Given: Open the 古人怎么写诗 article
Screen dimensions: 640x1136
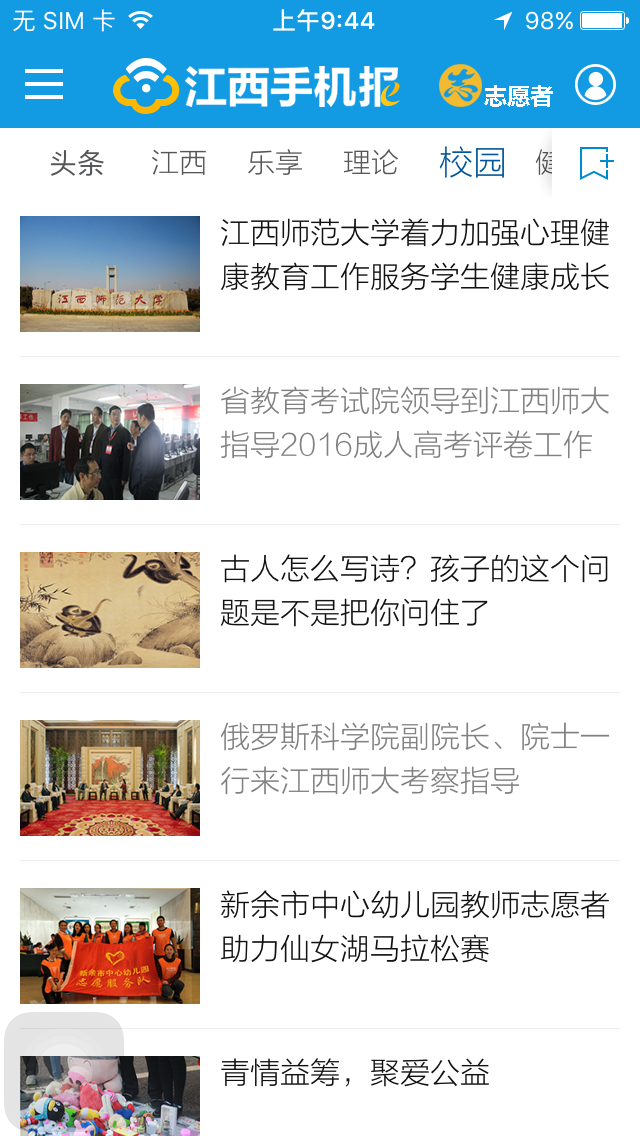Looking at the screenshot, I should 414,591.
